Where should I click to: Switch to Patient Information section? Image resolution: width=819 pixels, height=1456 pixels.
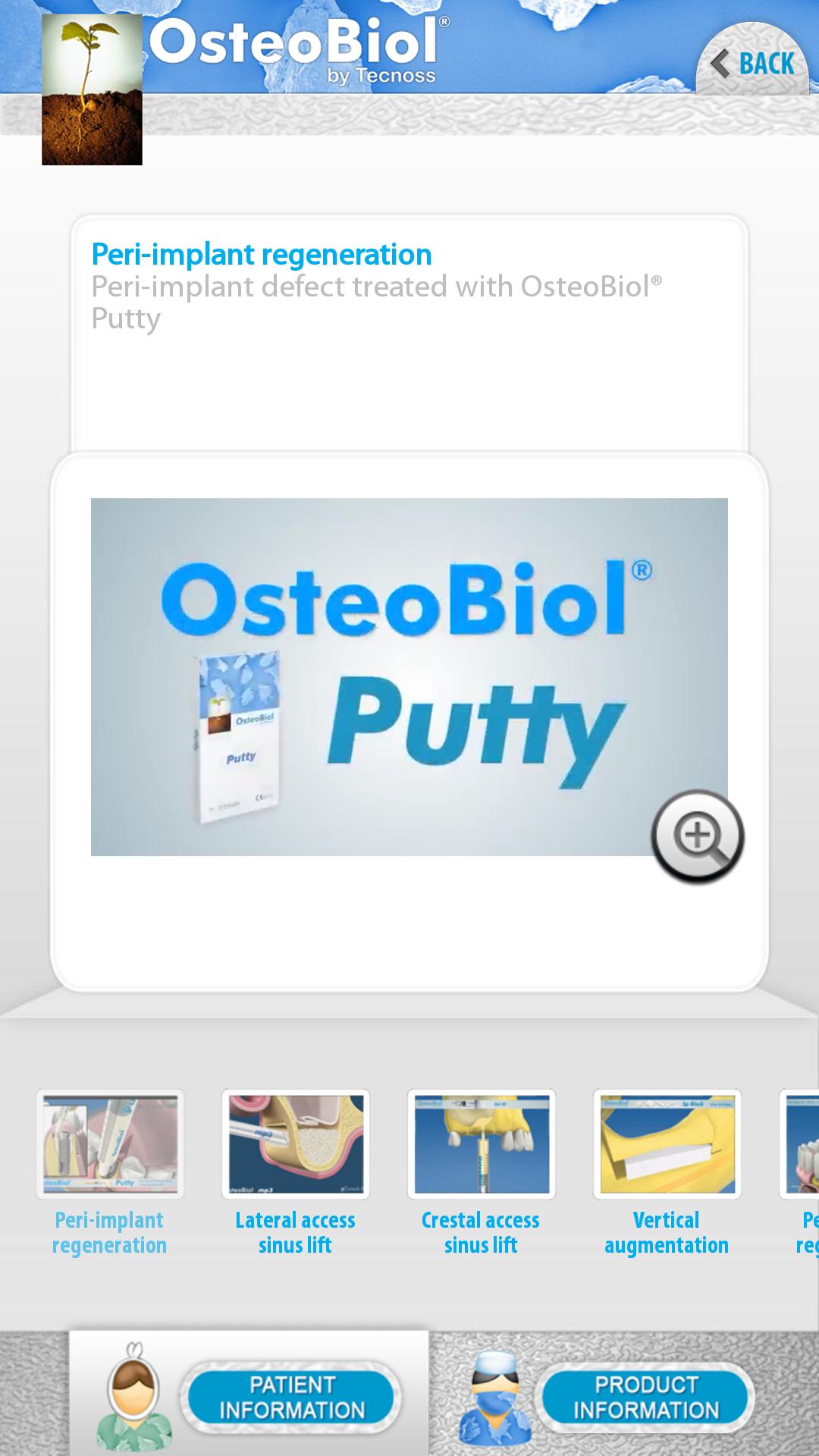click(x=291, y=1397)
